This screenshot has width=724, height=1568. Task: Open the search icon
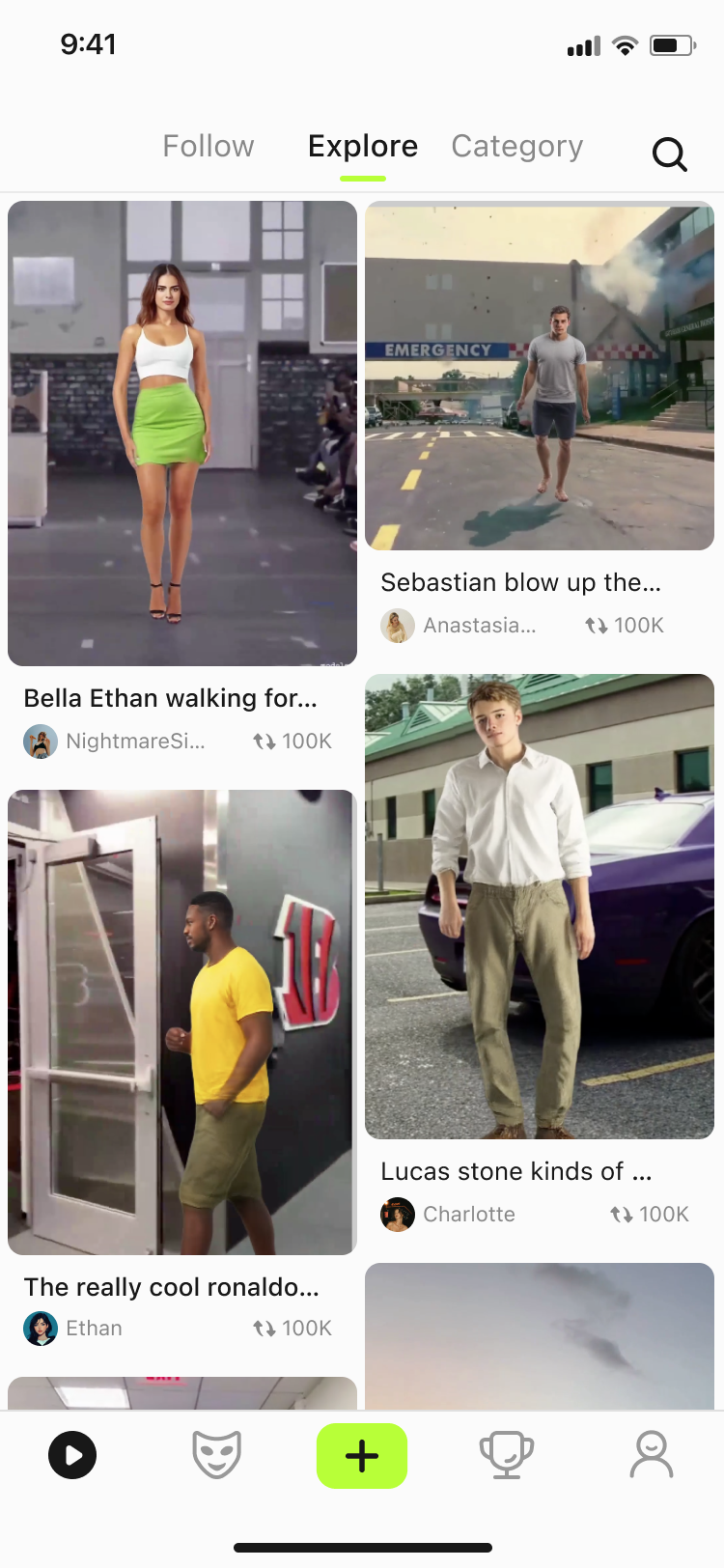669,154
